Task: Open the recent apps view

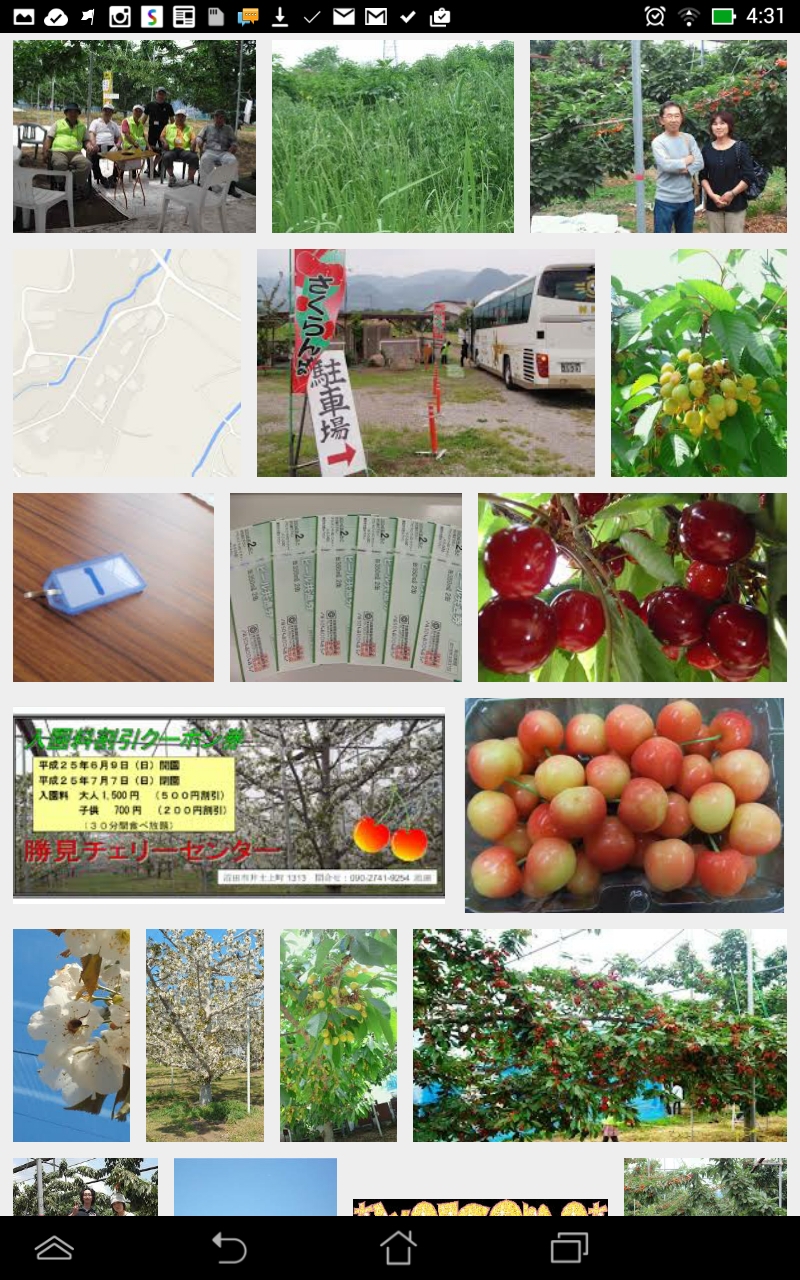Action: click(x=569, y=1247)
